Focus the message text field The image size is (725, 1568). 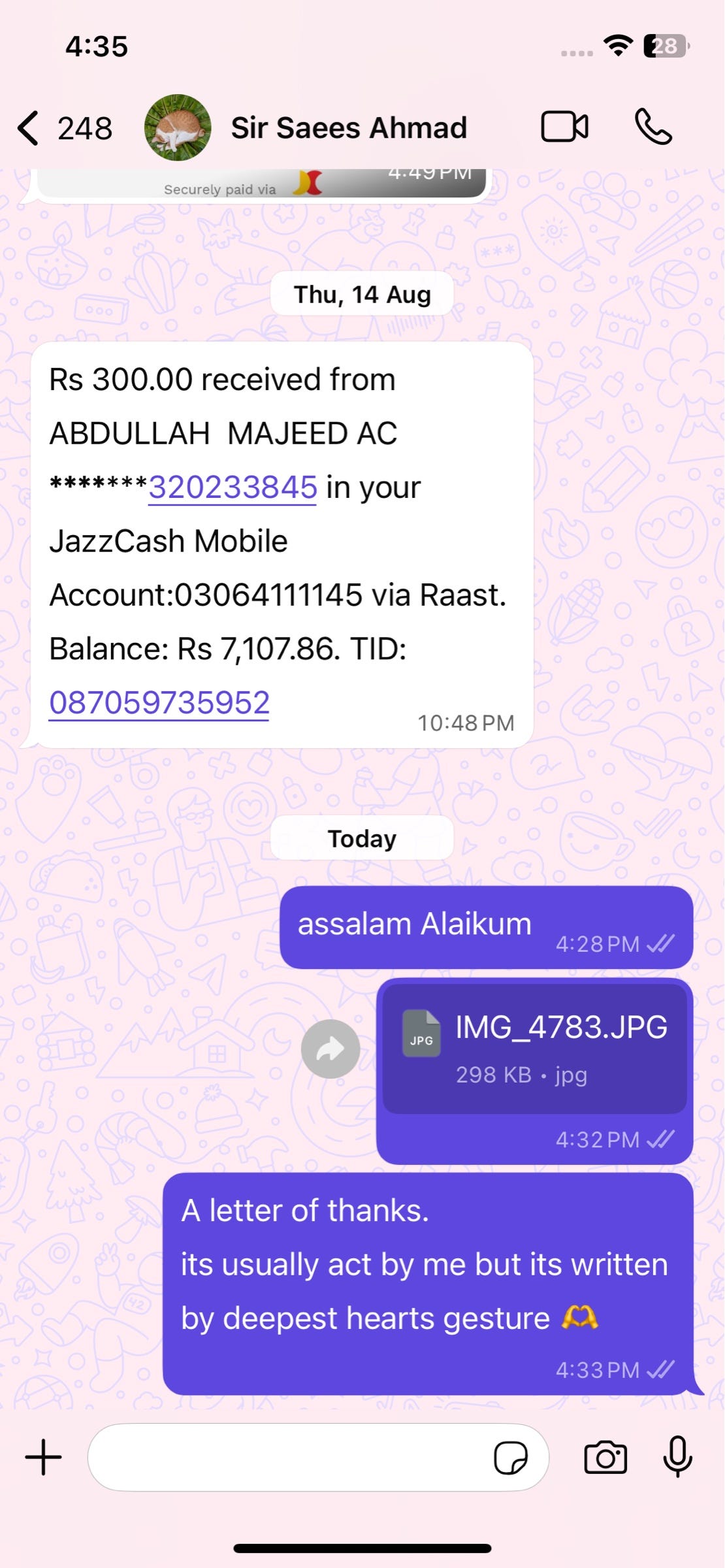click(x=287, y=1457)
